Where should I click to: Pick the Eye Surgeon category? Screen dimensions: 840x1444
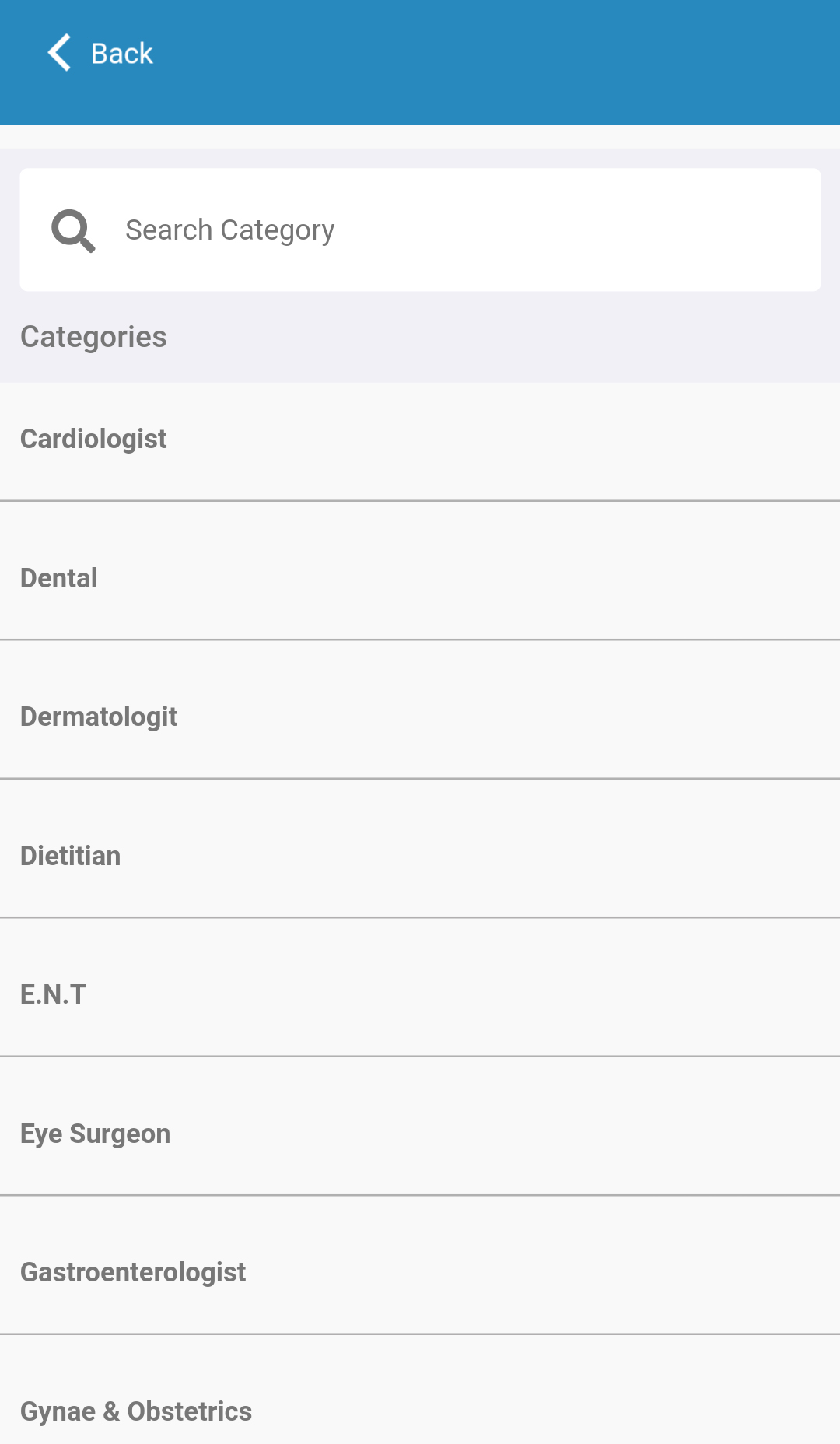coord(420,1127)
